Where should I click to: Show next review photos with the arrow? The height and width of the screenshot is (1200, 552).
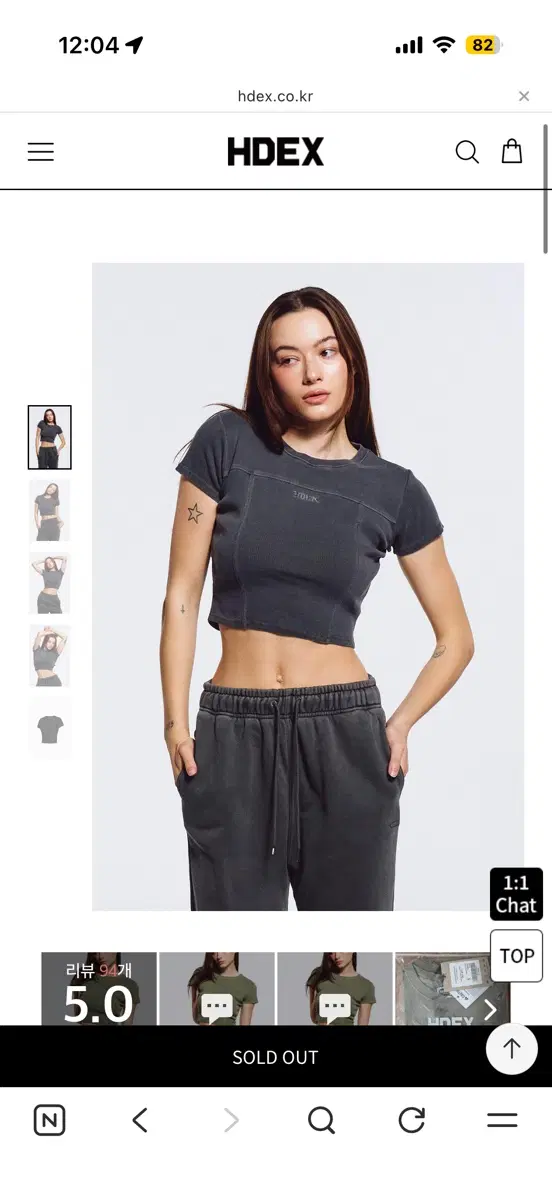click(490, 1010)
